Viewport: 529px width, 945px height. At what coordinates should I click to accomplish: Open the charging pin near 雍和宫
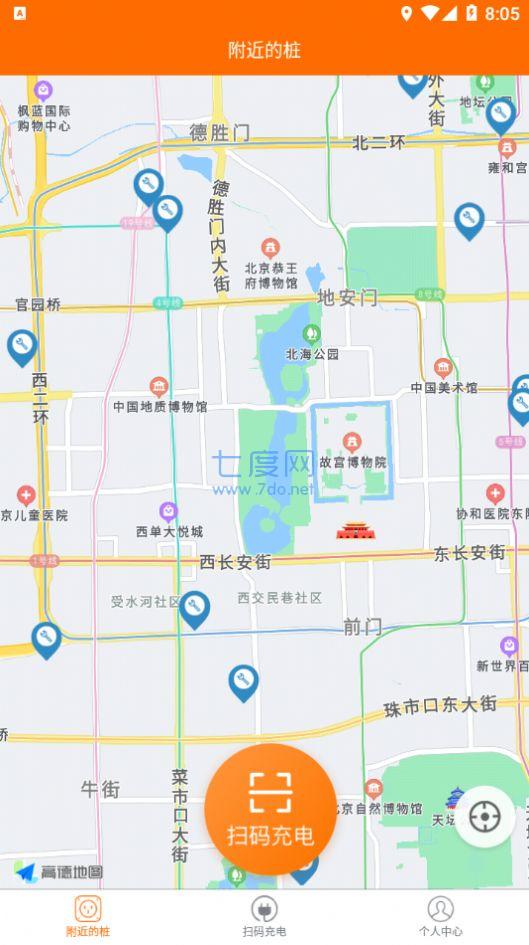(501, 116)
